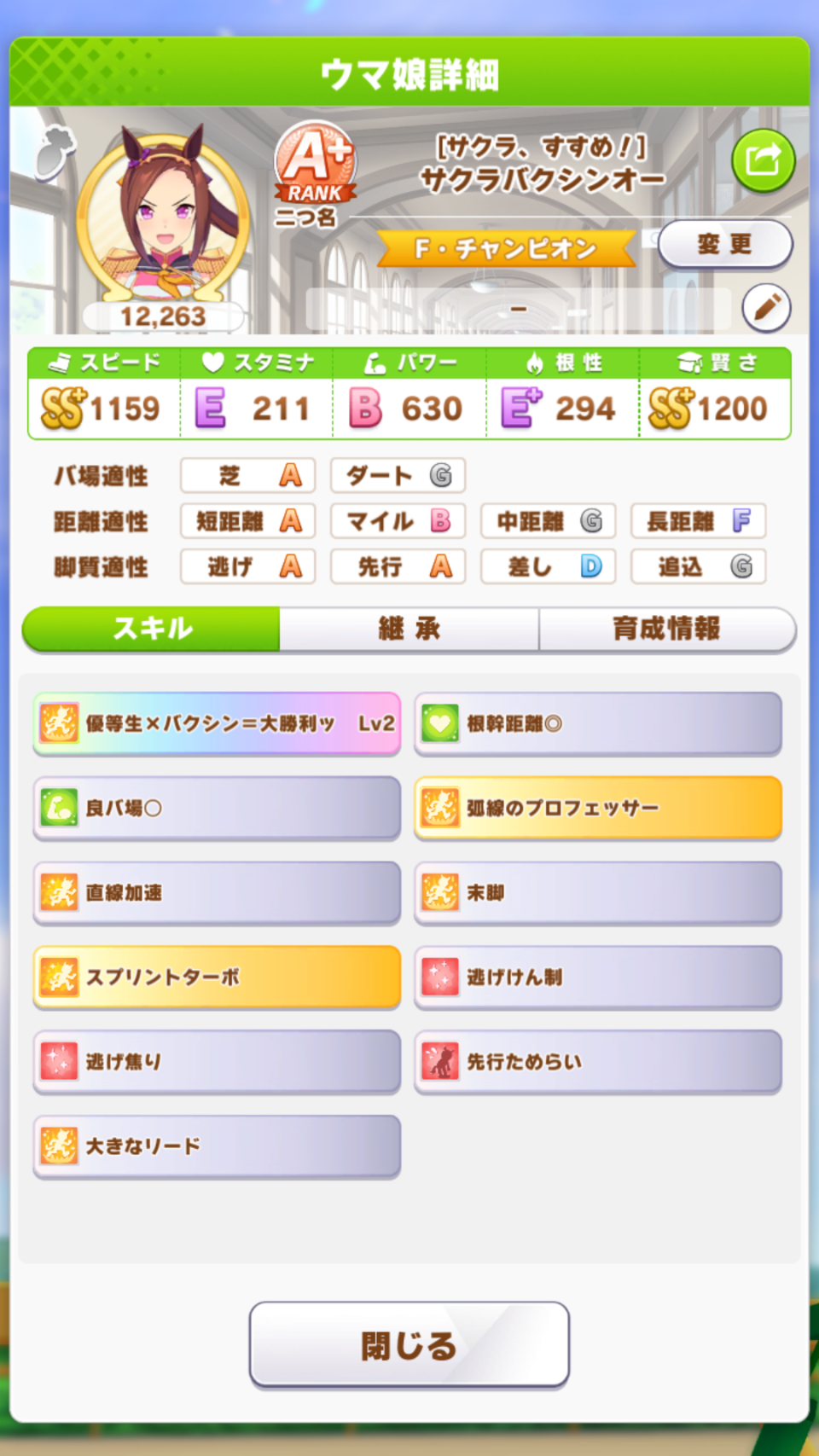Close the dialog with 閉じる
This screenshot has height=1456, width=819.
(409, 1345)
